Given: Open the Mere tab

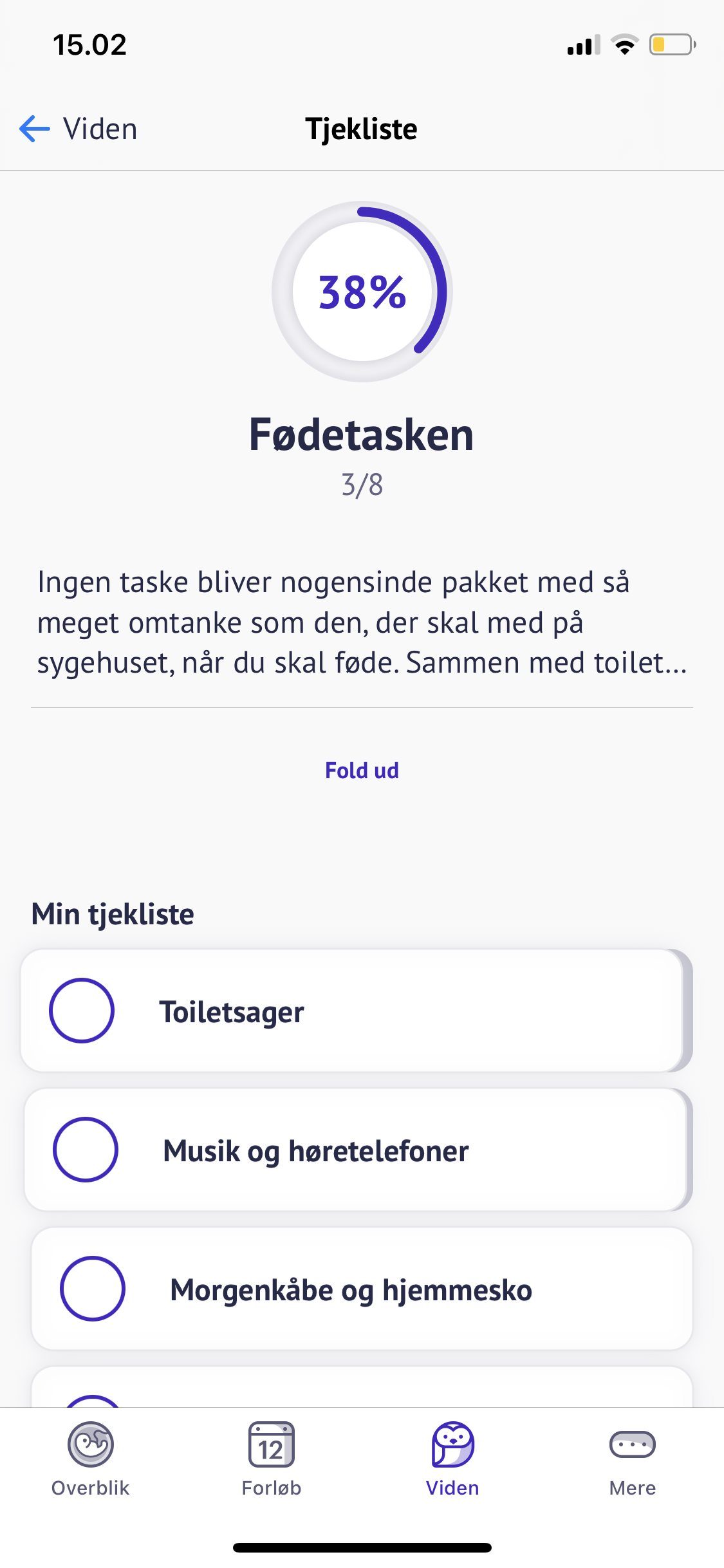Looking at the screenshot, I should (633, 1459).
